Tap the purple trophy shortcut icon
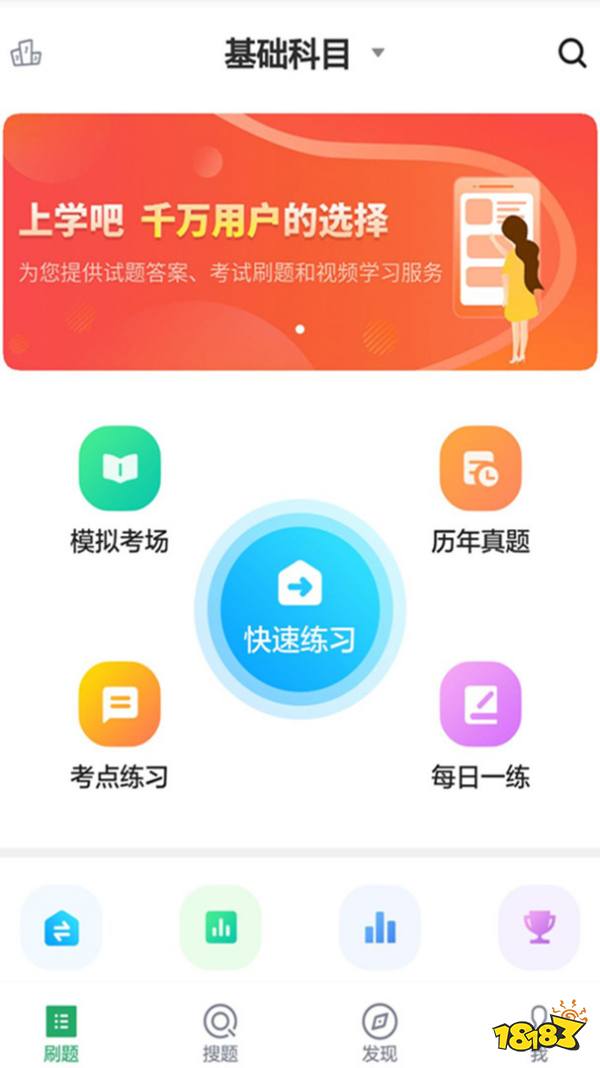This screenshot has width=600, height=1068. click(x=539, y=928)
